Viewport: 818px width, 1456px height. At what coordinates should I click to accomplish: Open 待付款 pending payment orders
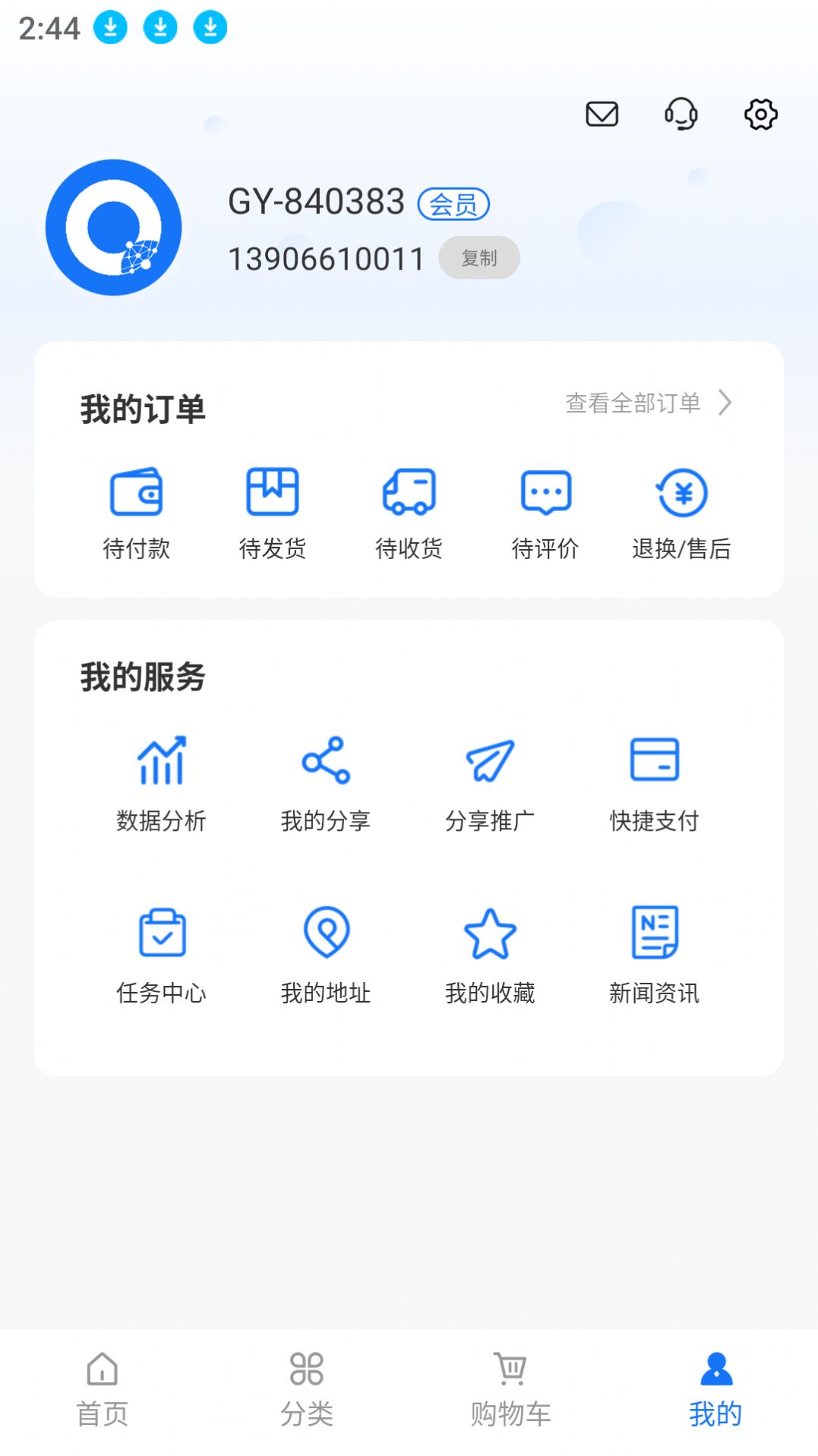point(137,511)
